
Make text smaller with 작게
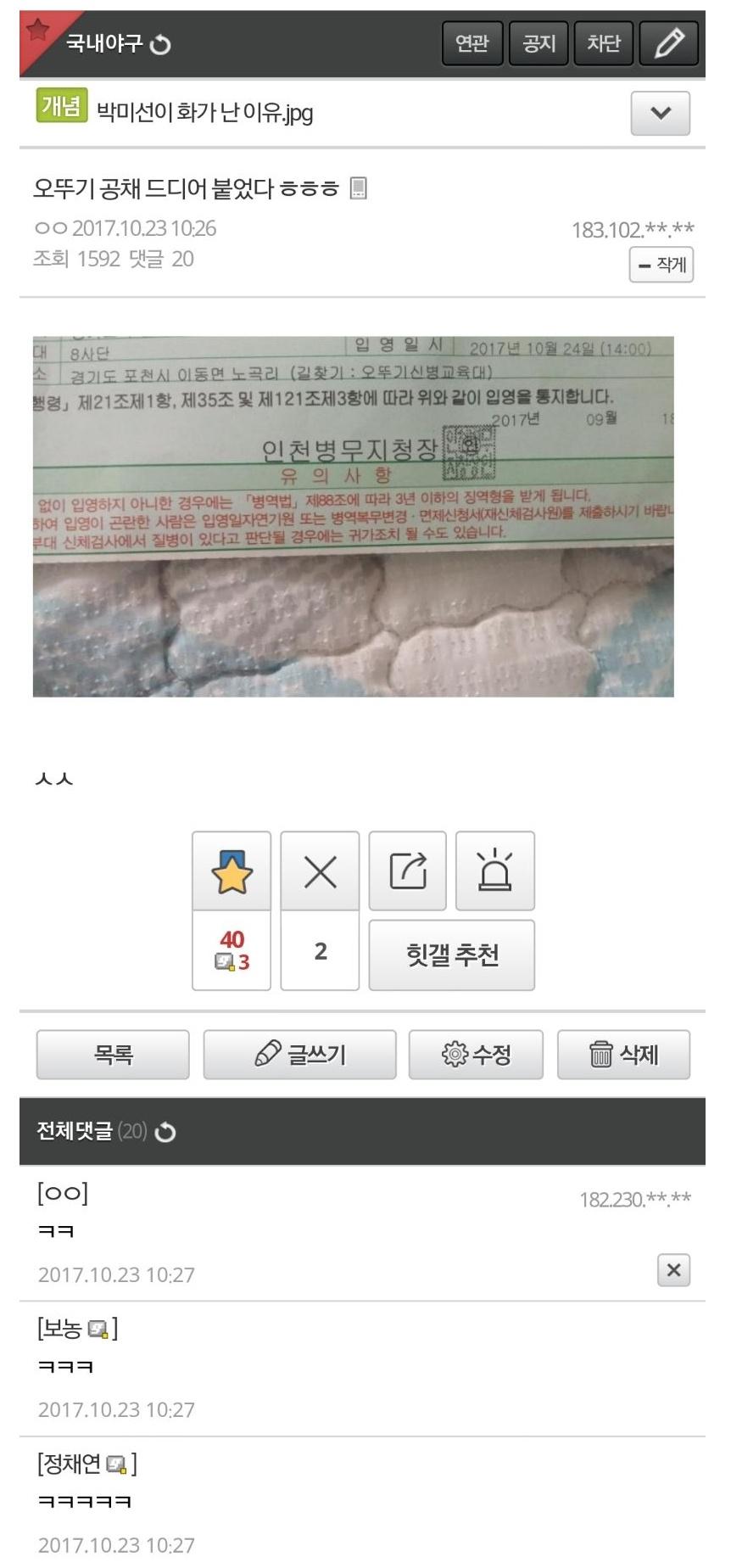661,265
